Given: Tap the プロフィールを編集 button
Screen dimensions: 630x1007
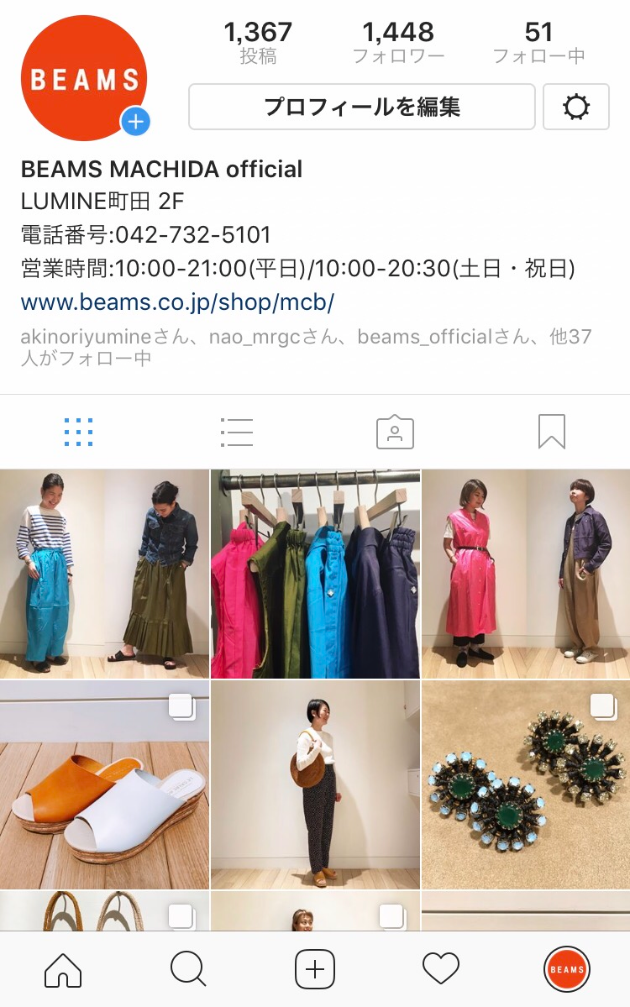Looking at the screenshot, I should 362,107.
